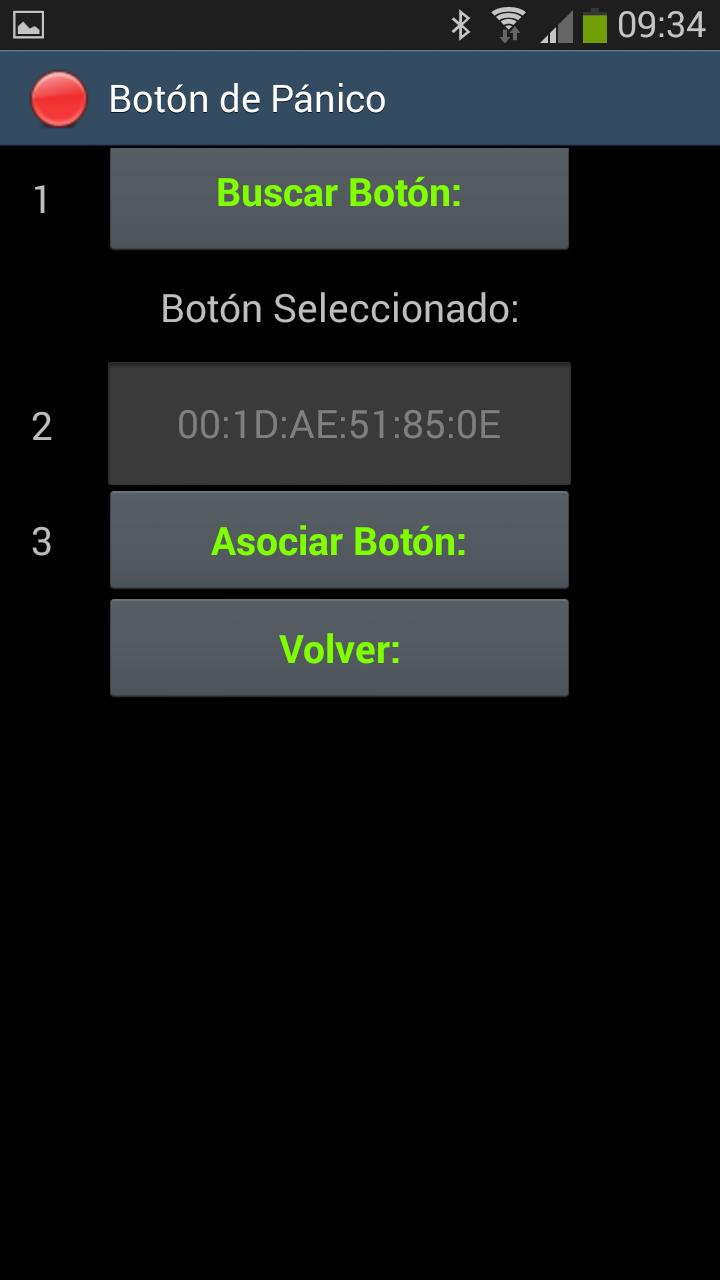
Task: Select the MAC address input field
Action: (x=339, y=423)
